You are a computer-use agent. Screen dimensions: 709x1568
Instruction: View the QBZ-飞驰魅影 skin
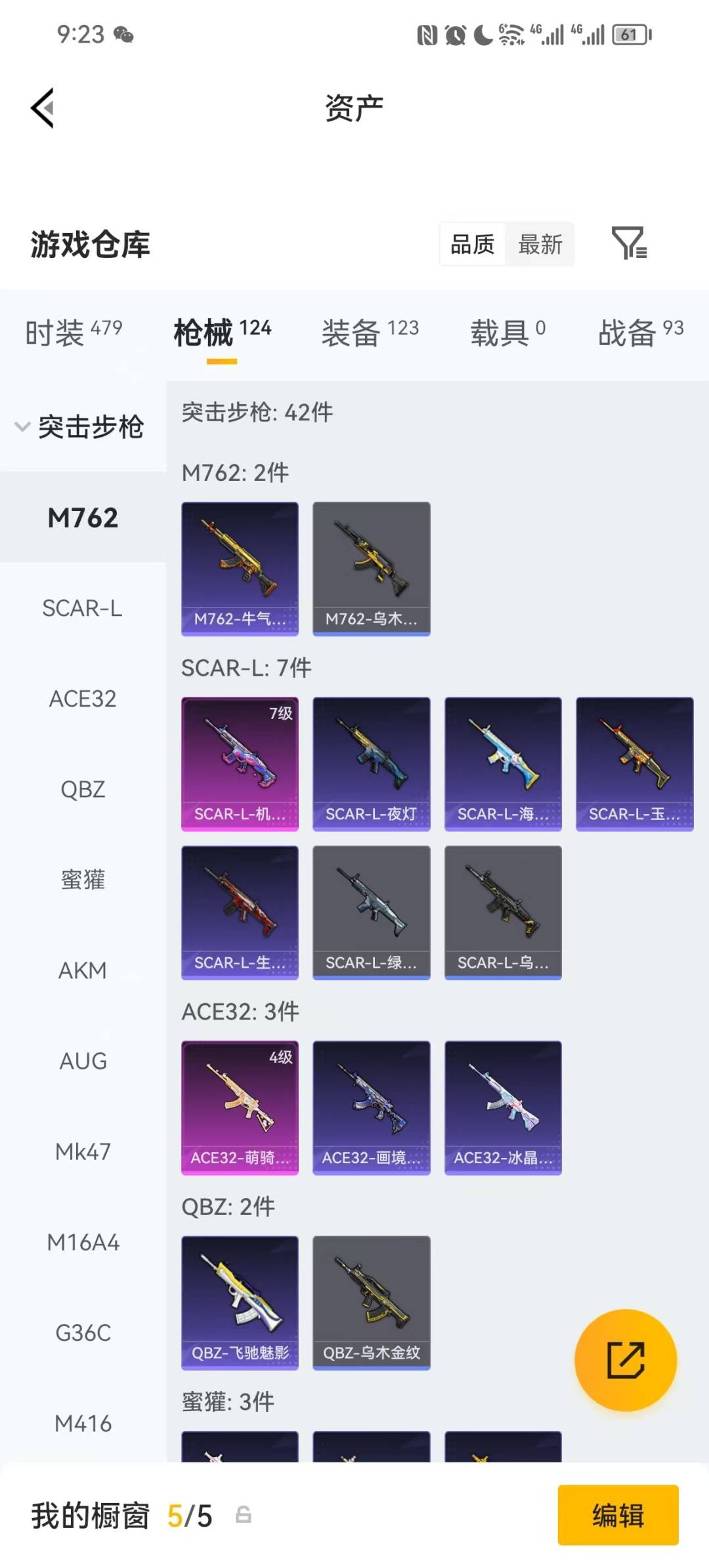240,1302
